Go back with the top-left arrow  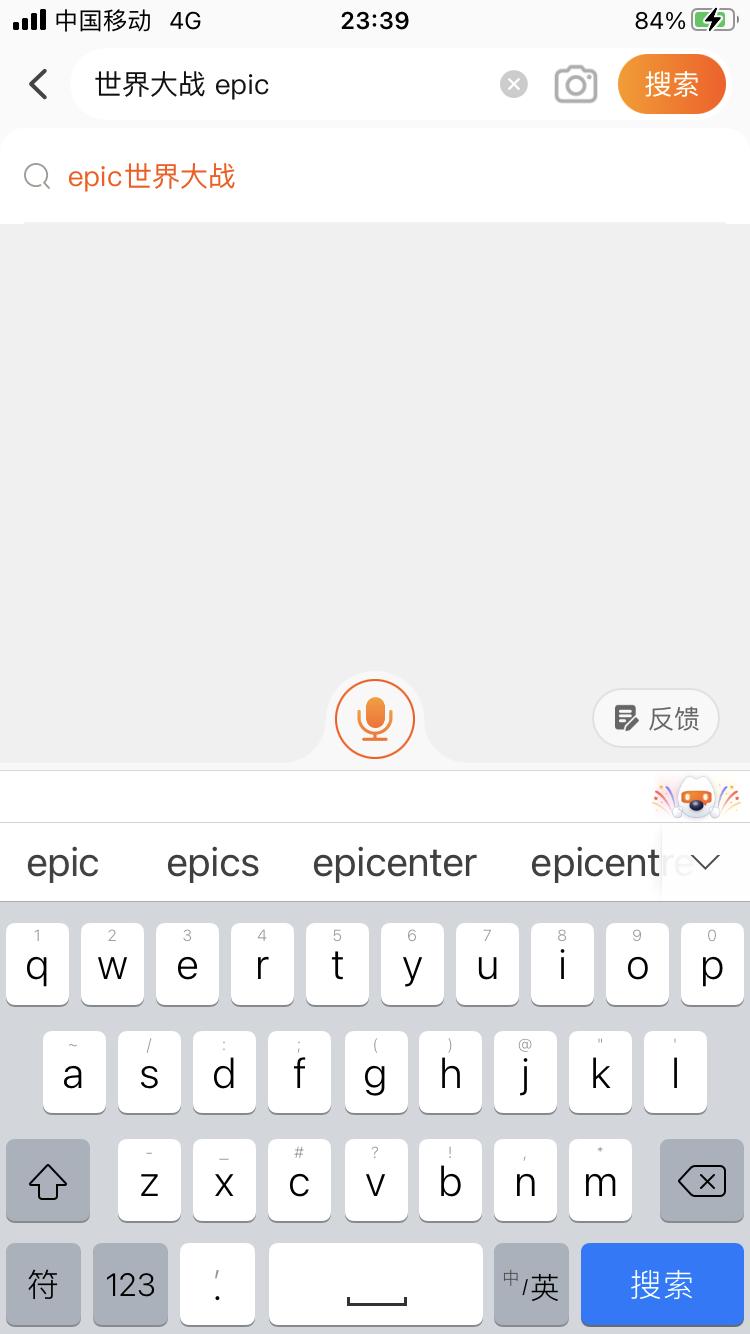pos(38,84)
